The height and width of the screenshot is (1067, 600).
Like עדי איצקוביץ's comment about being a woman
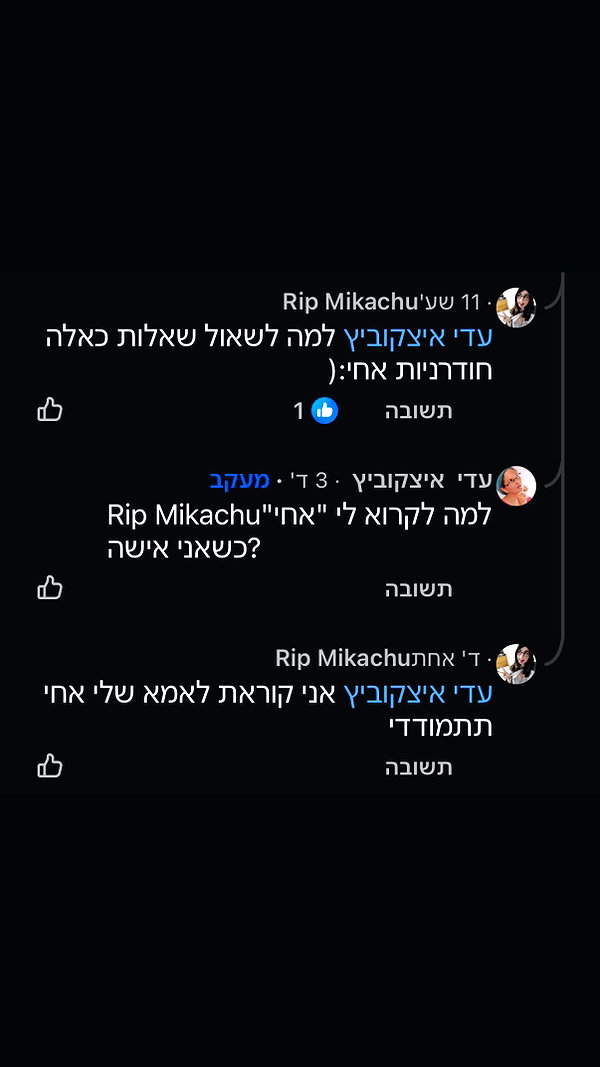pyautogui.click(x=50, y=587)
